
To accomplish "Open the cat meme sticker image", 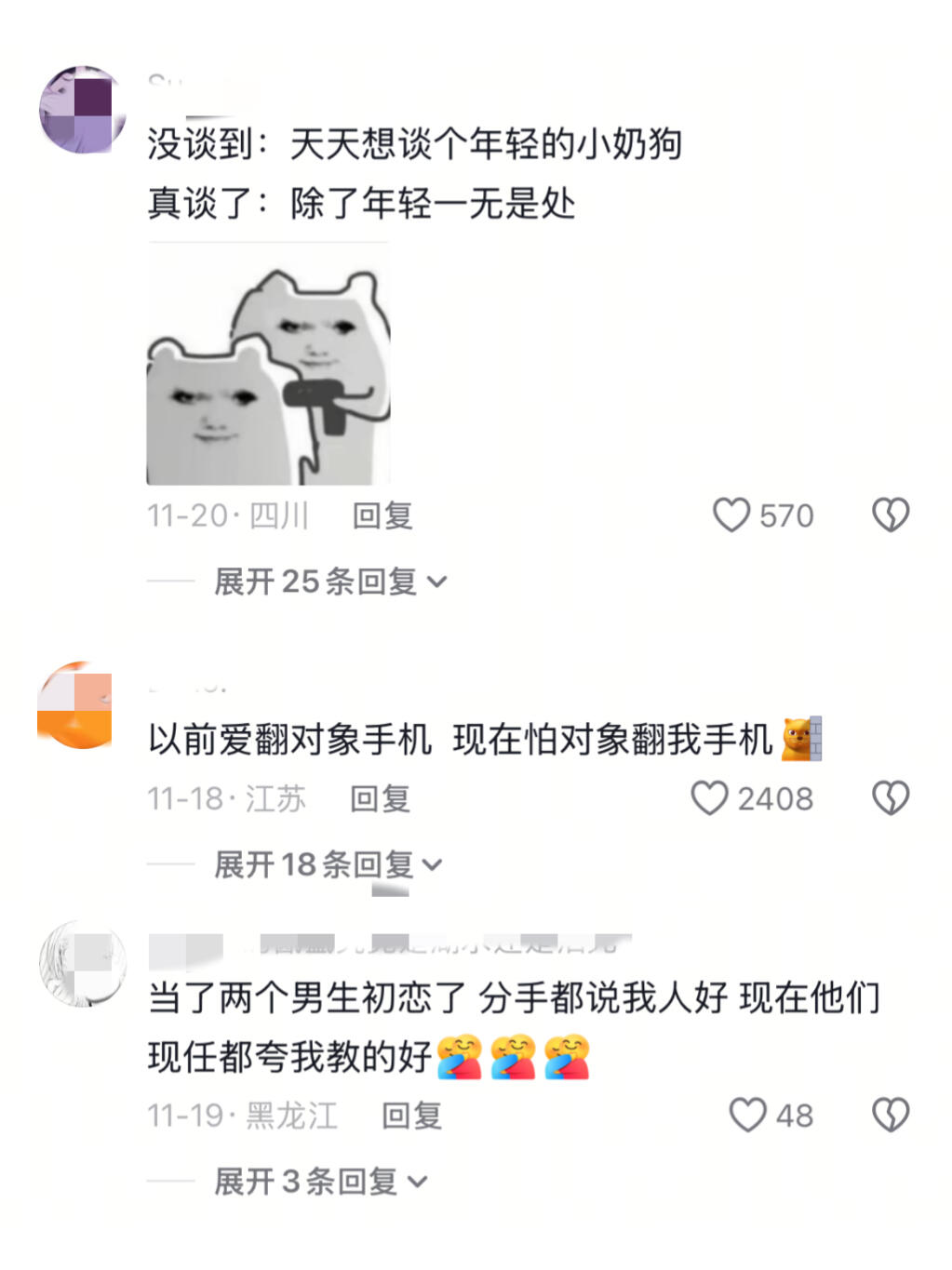I will click(268, 368).
